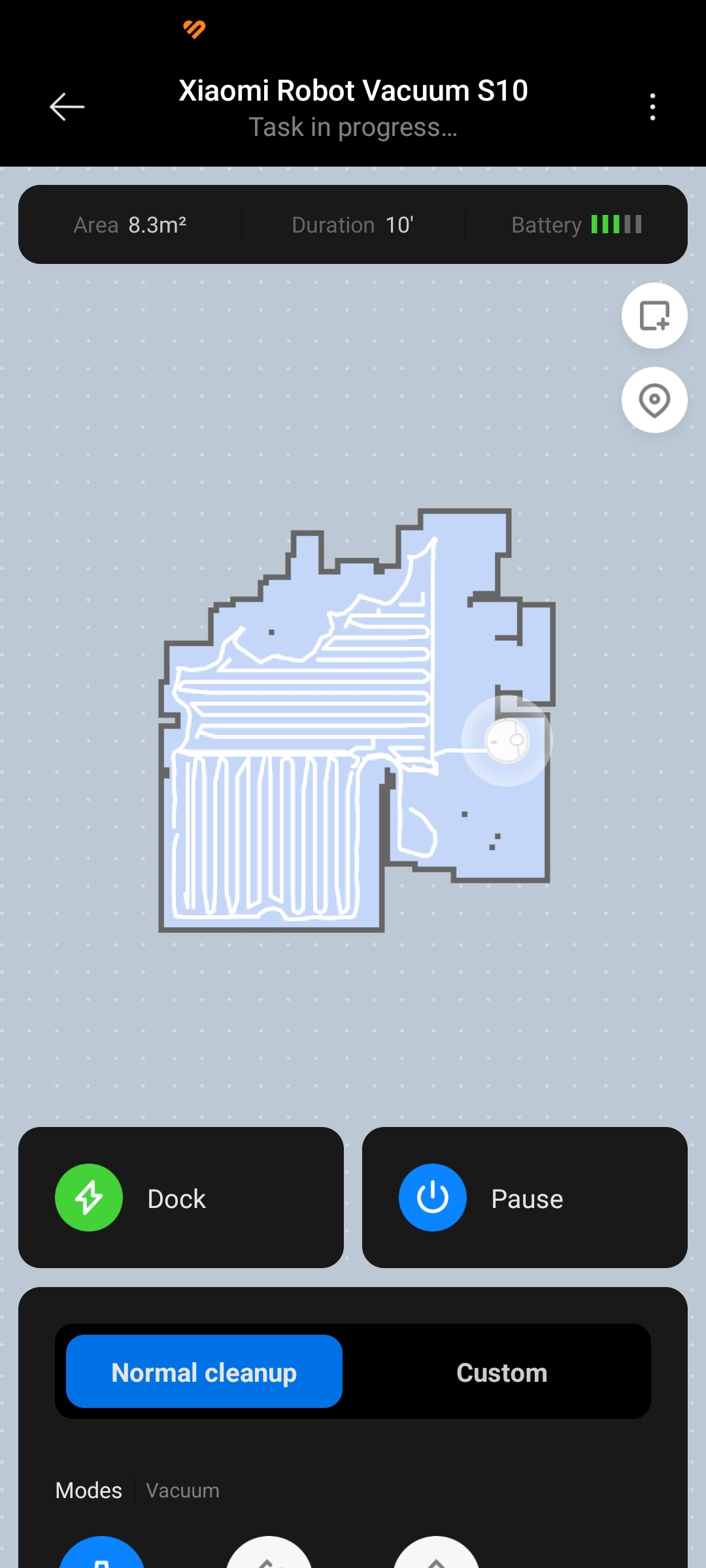Switch to the Custom tab
This screenshot has height=1568, width=706.
[502, 1371]
